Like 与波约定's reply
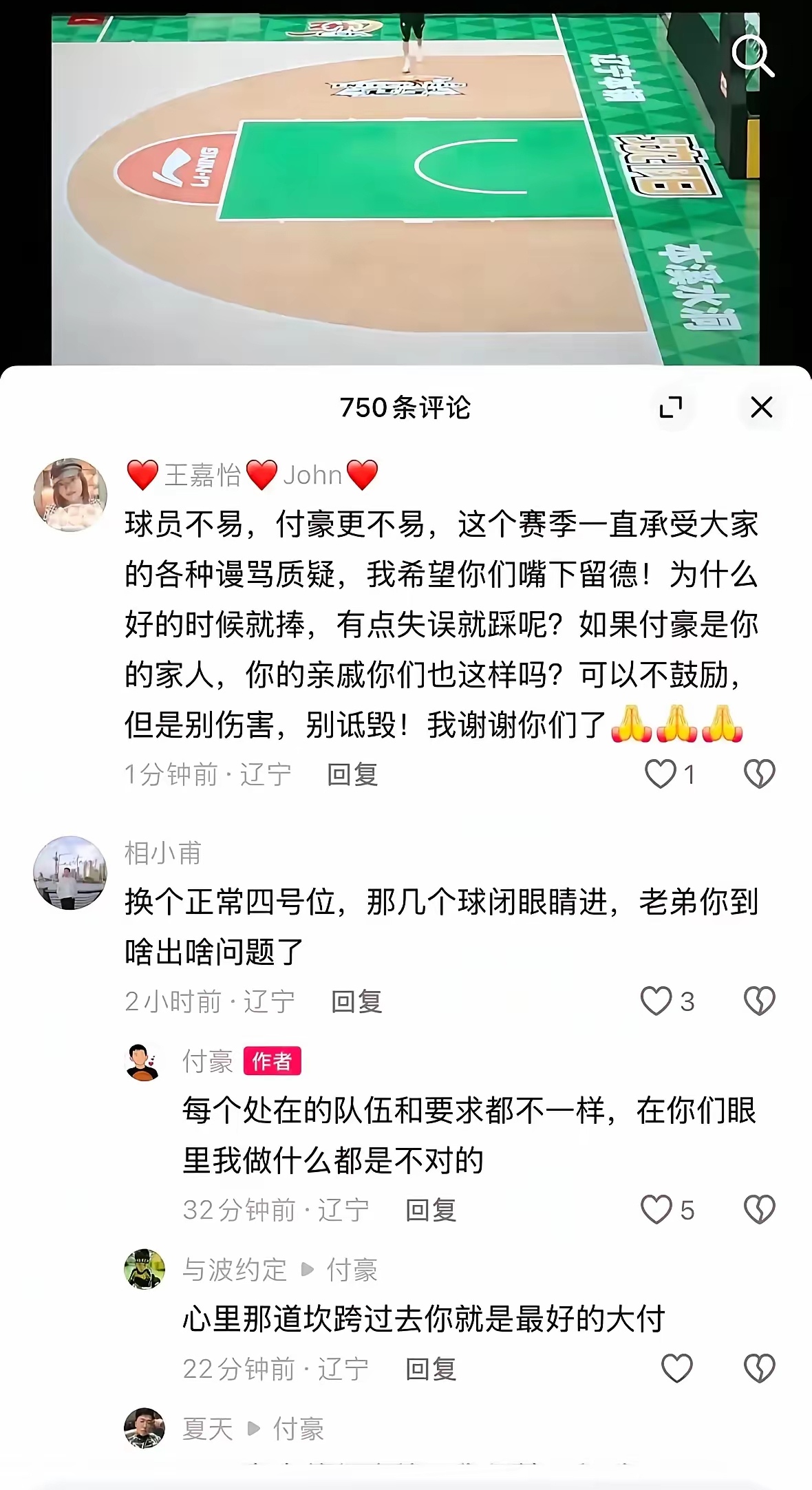 (x=676, y=1368)
